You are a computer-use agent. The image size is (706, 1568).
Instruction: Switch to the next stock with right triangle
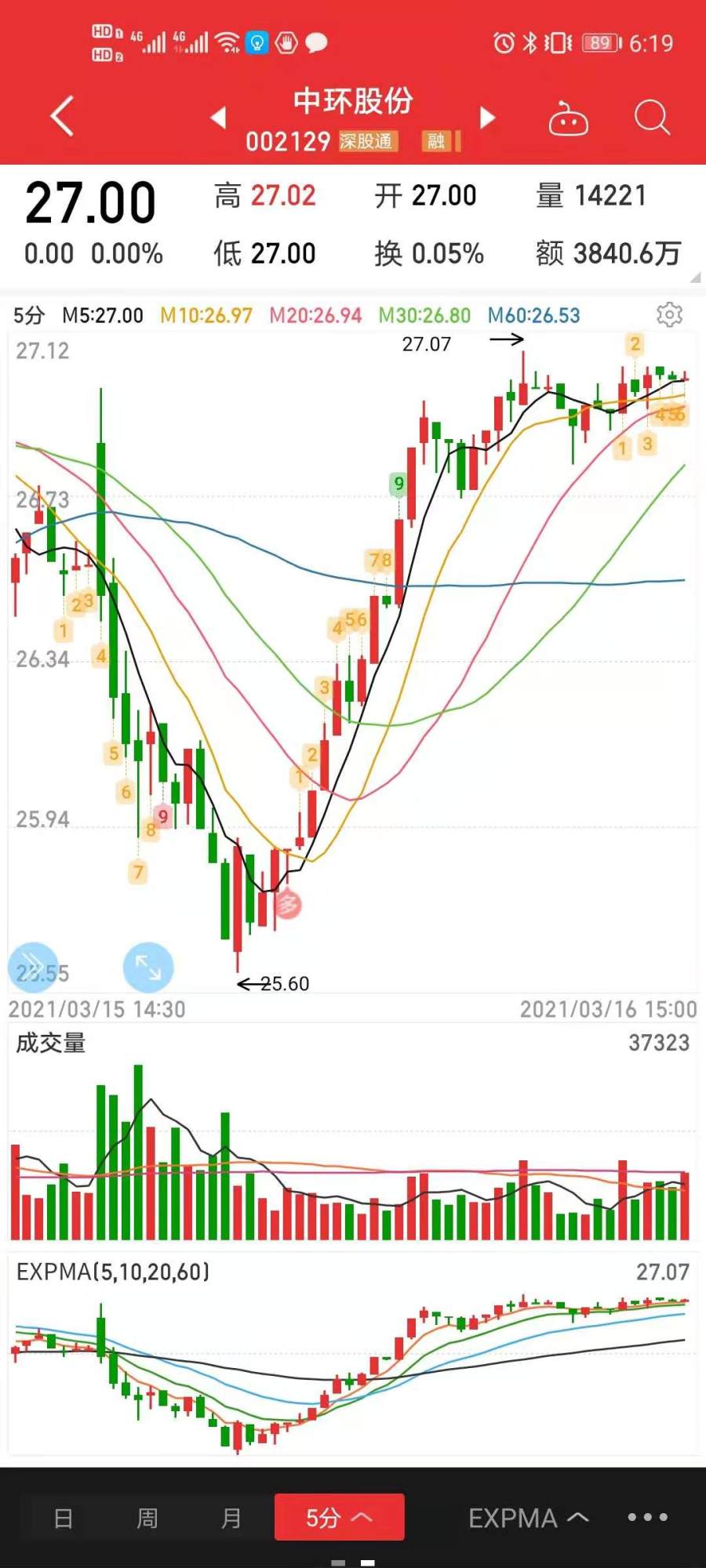pos(488,118)
